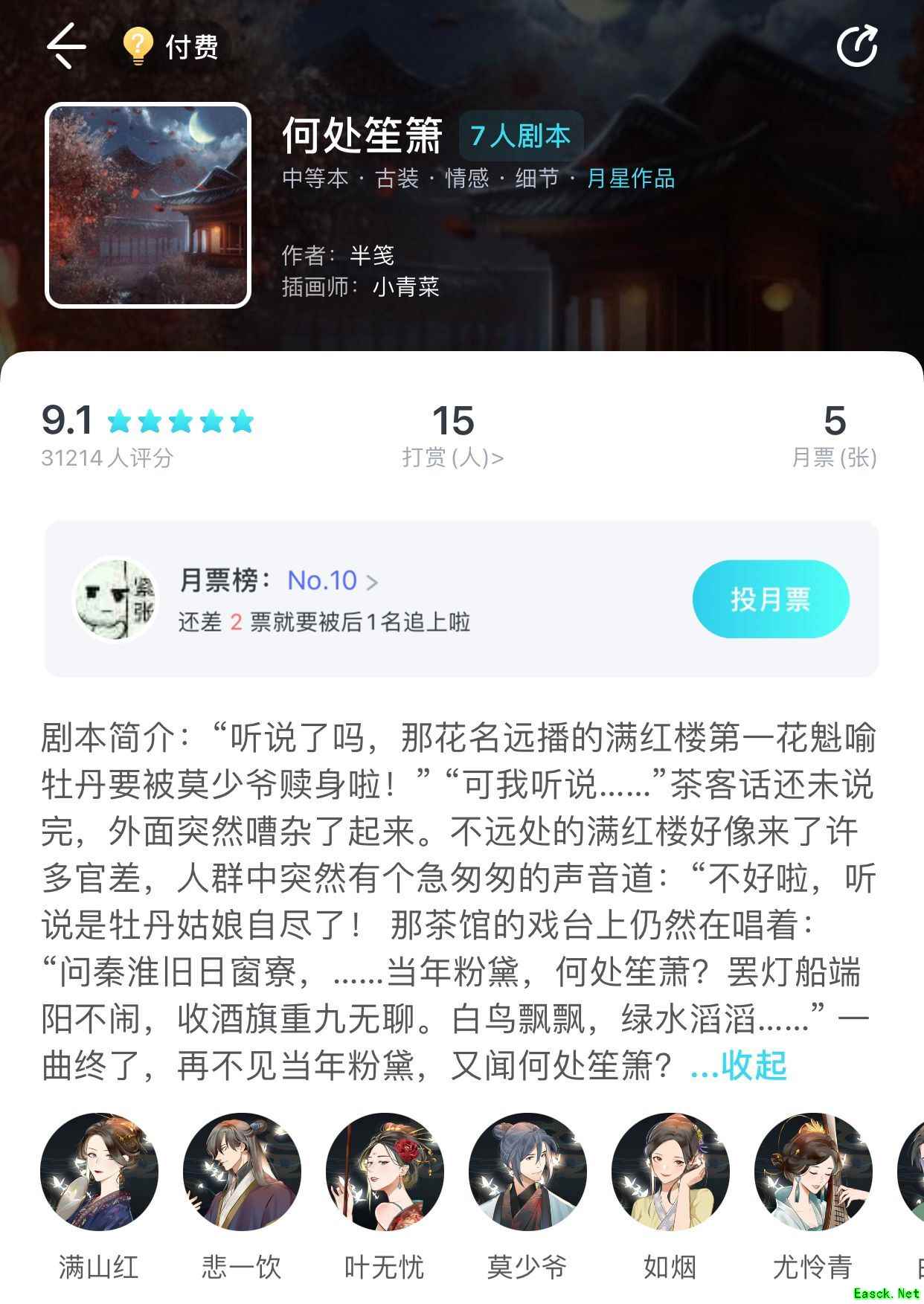Select character 叶无忧
The height and width of the screenshot is (1304, 924).
coord(385,1172)
